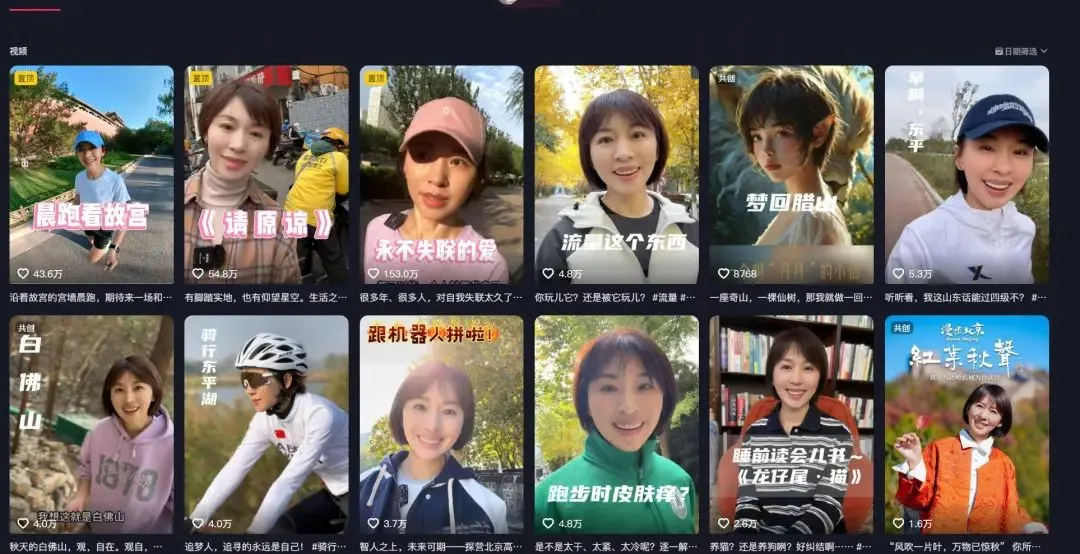The height and width of the screenshot is (554, 1080).
Task: Open the 白佛山 video
Action: [x=91, y=424]
